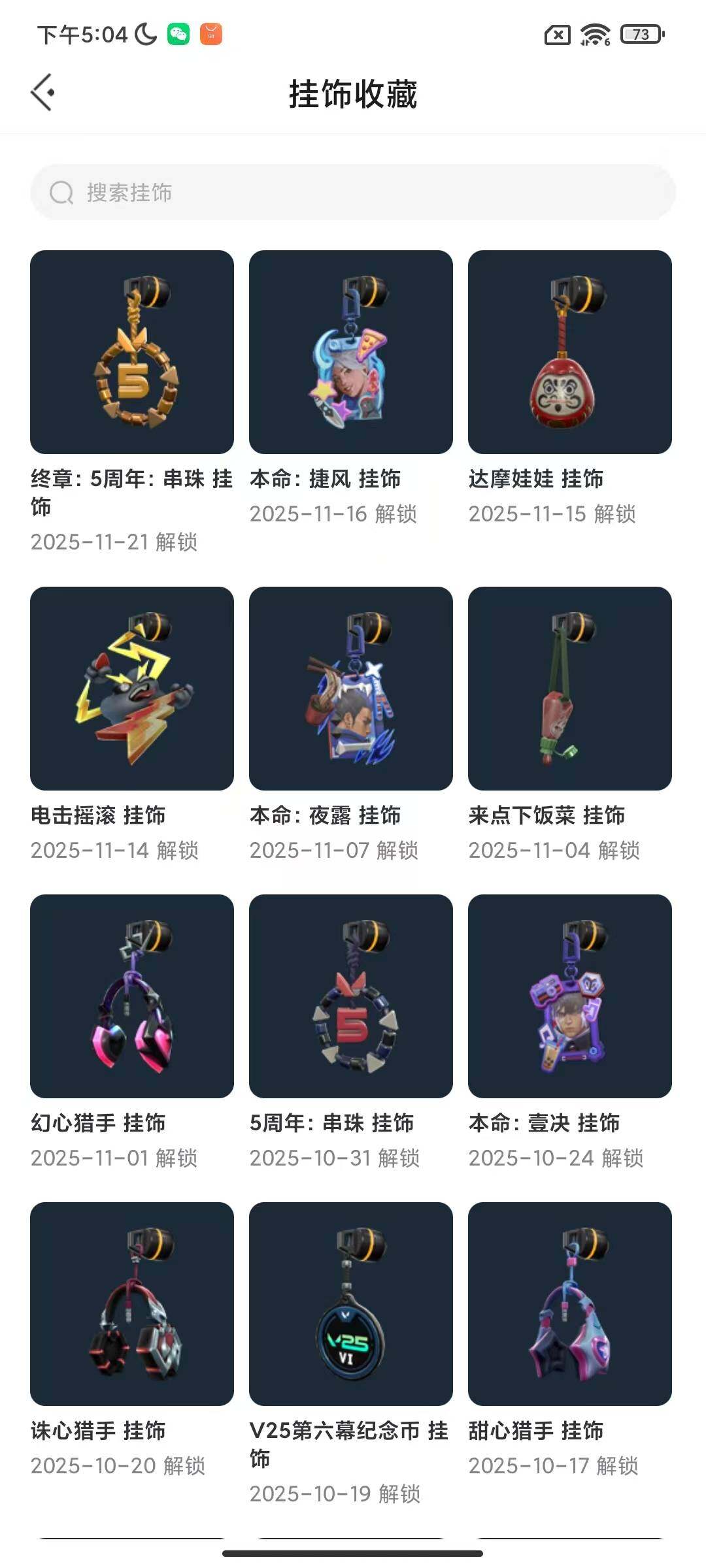Tap the orange app store icon in status bar
Viewport: 706px width, 1568px height.
coord(210,33)
